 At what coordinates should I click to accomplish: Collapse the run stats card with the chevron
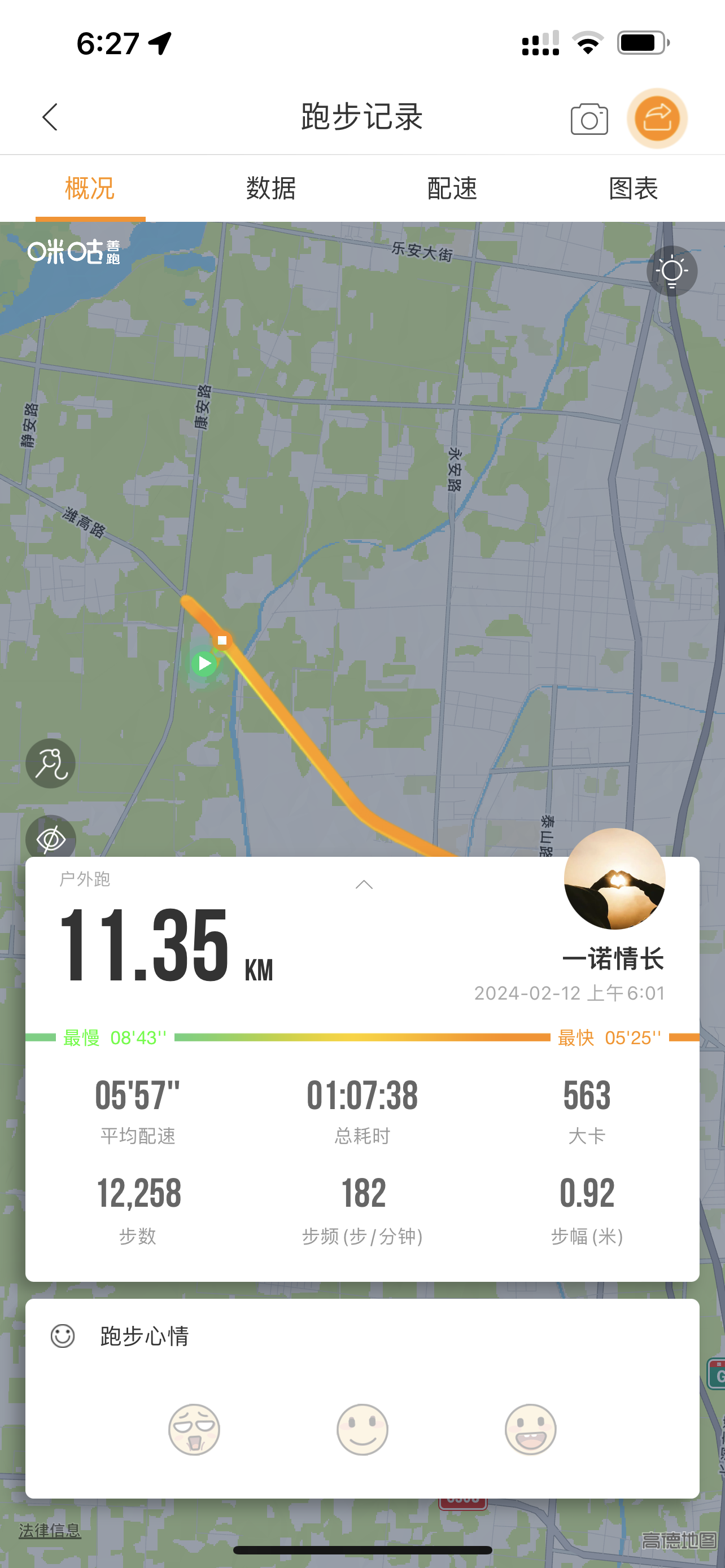[x=364, y=883]
